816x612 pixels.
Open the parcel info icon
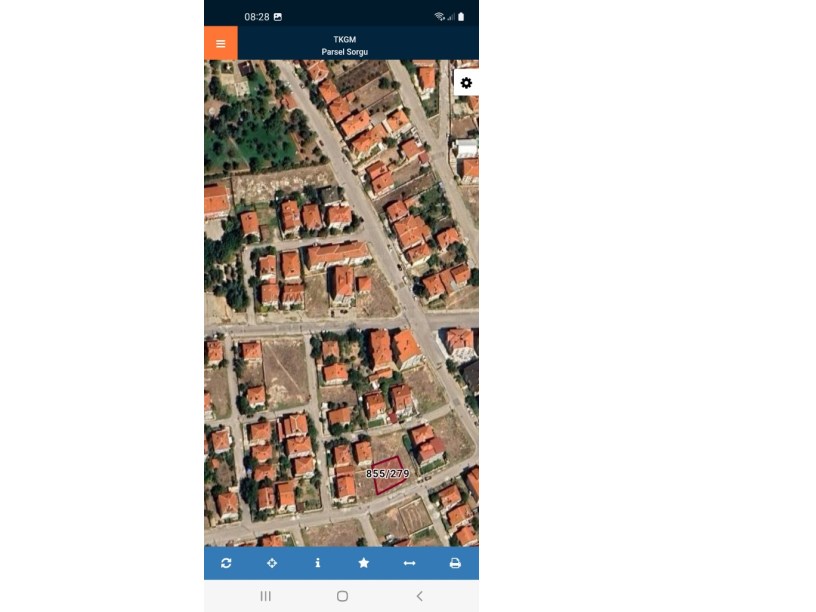click(x=318, y=563)
